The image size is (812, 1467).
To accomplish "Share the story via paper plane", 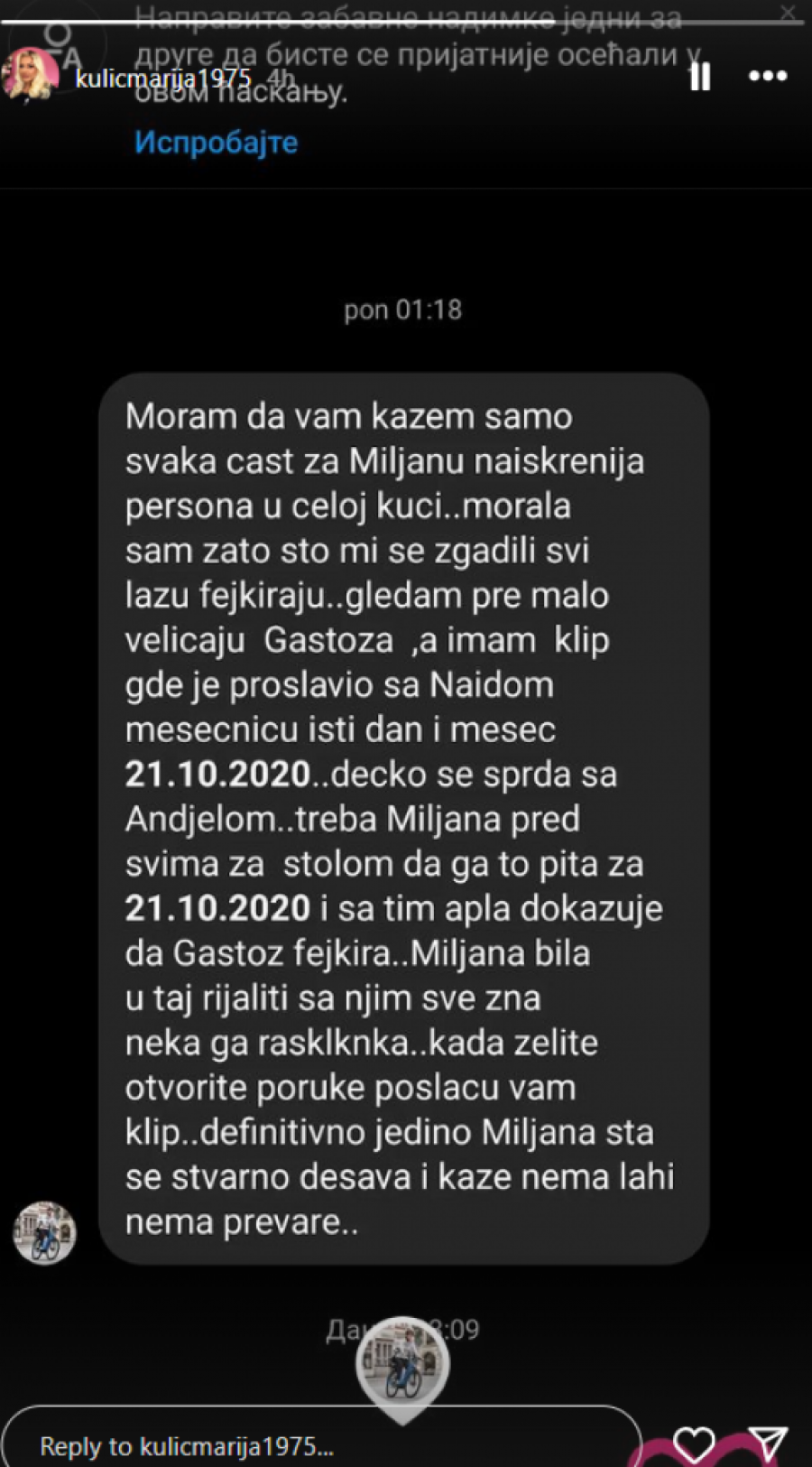I will click(x=768, y=1444).
